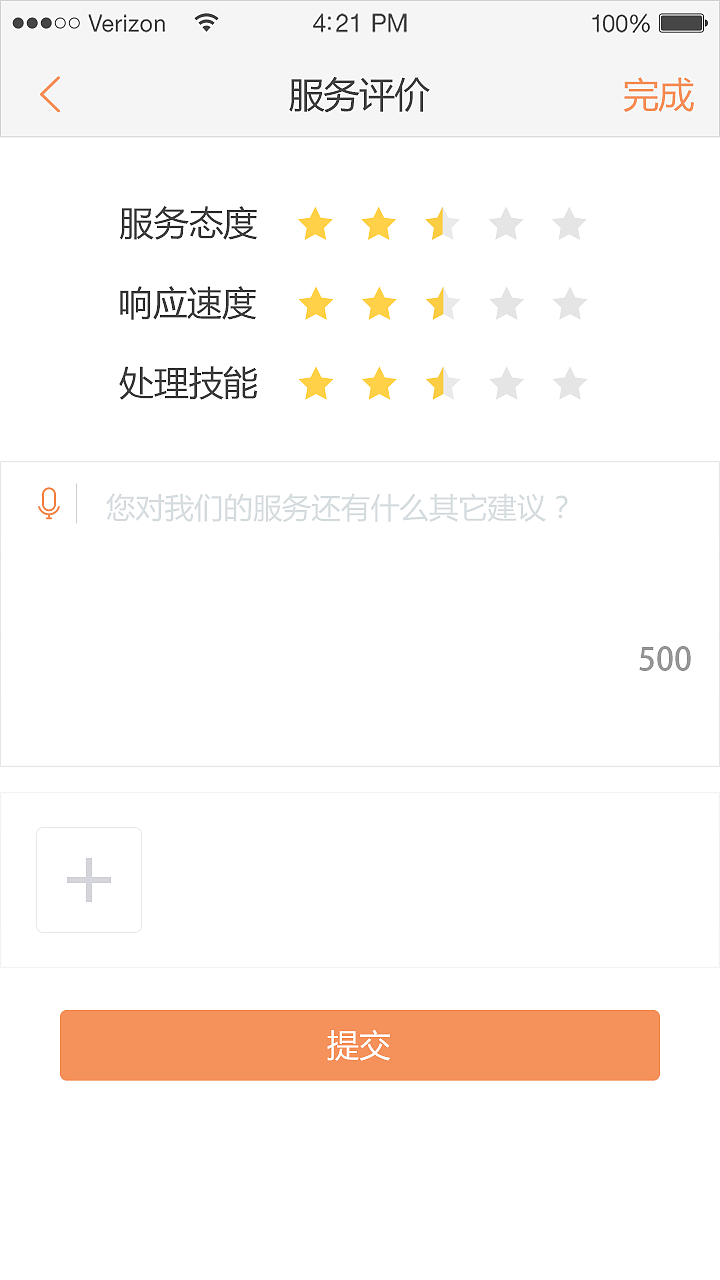Click the battery icon in the status bar
Viewport: 720px width, 1280px height.
681,22
